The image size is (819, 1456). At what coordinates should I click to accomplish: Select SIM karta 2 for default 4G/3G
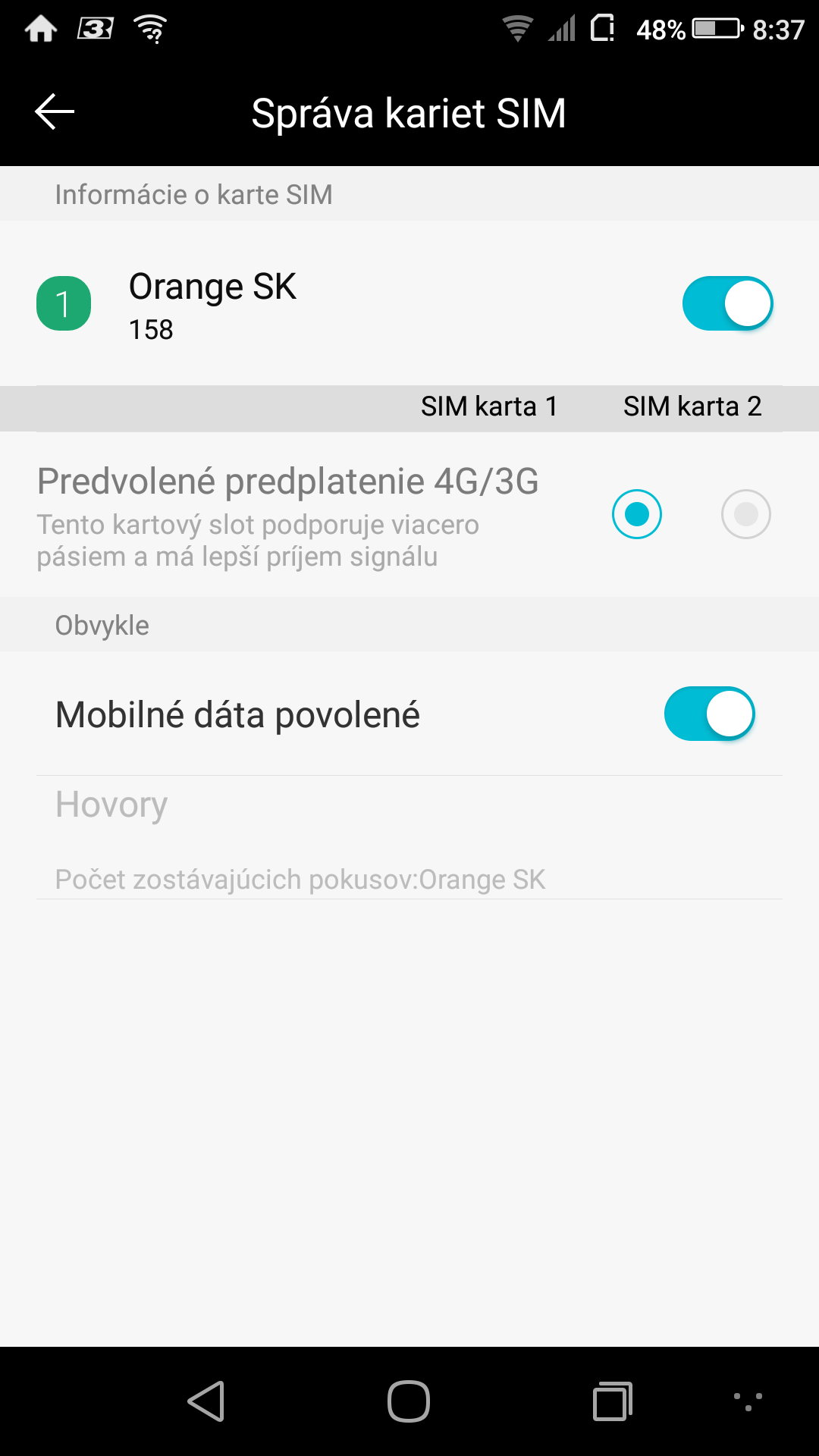[x=746, y=514]
